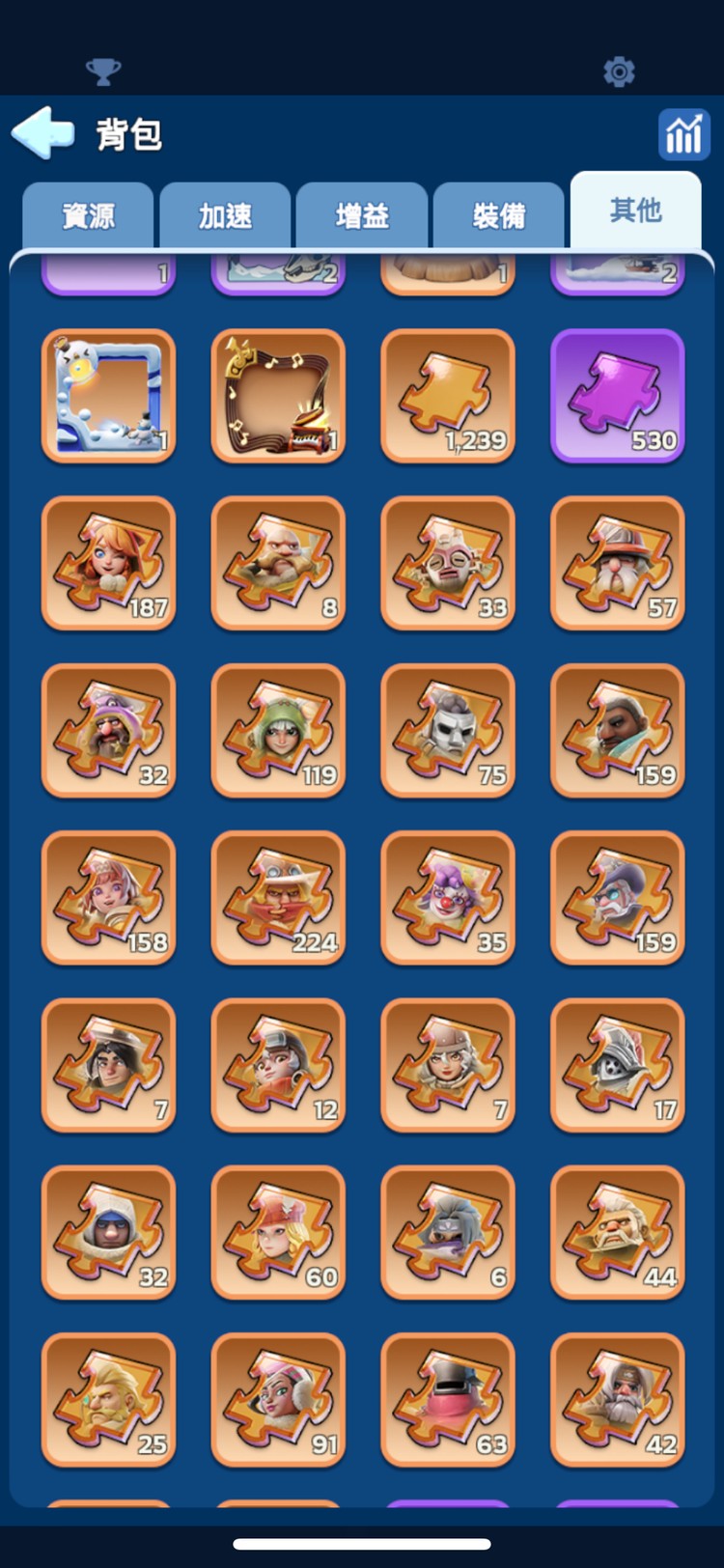Select the music piano frame item

click(x=278, y=396)
